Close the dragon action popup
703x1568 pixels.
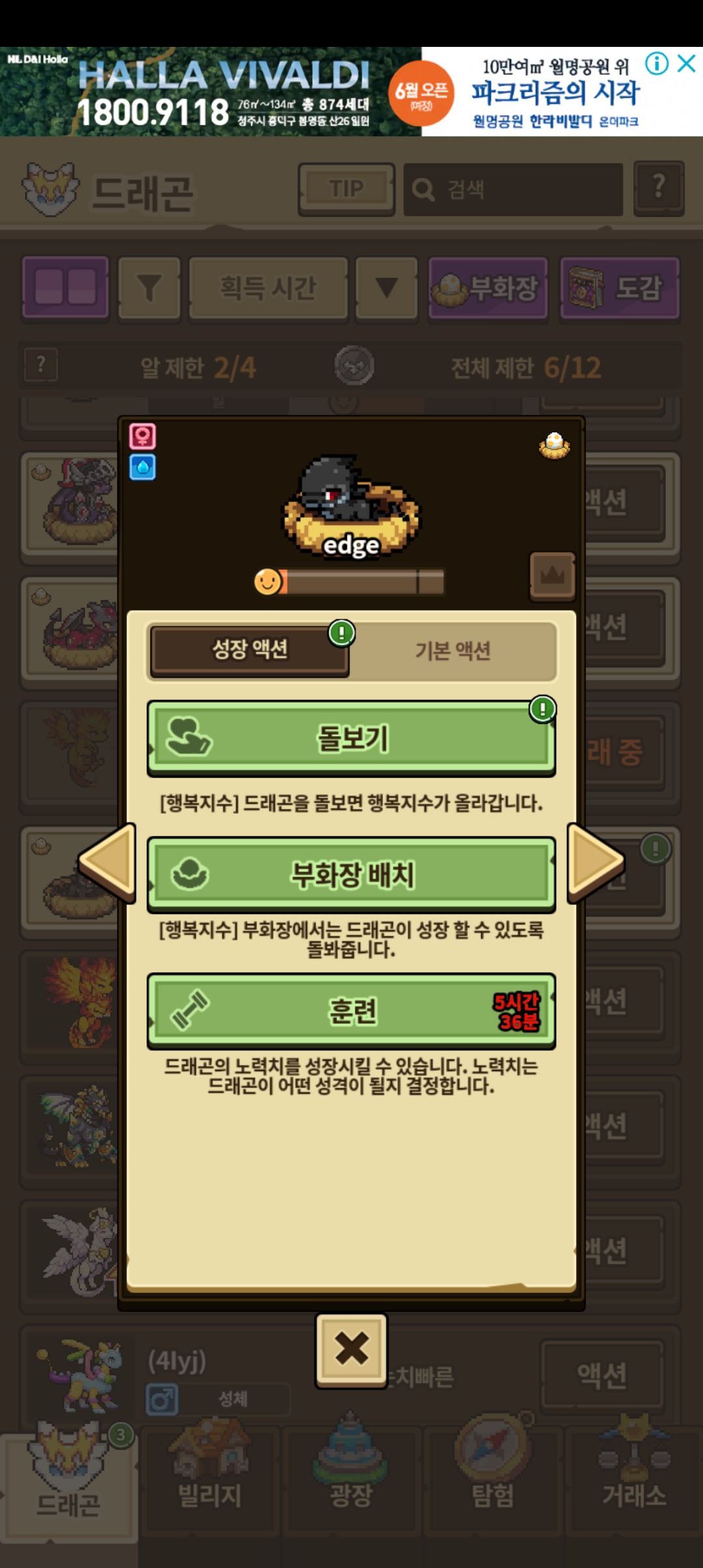351,1350
